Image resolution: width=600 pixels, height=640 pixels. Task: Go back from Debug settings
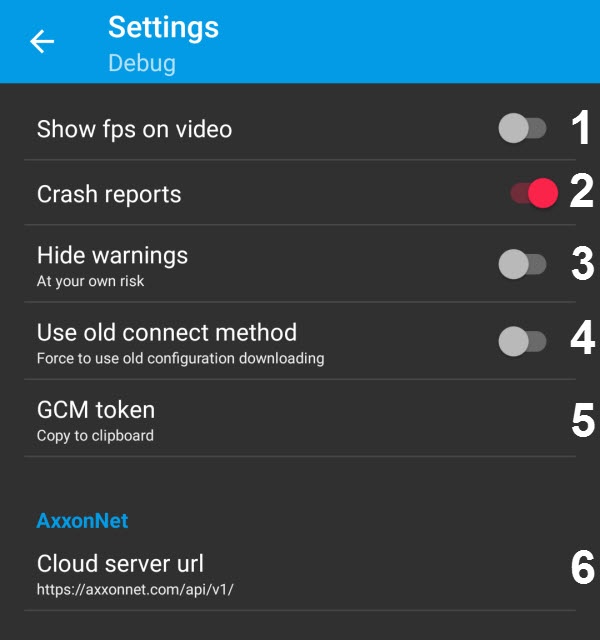(42, 41)
